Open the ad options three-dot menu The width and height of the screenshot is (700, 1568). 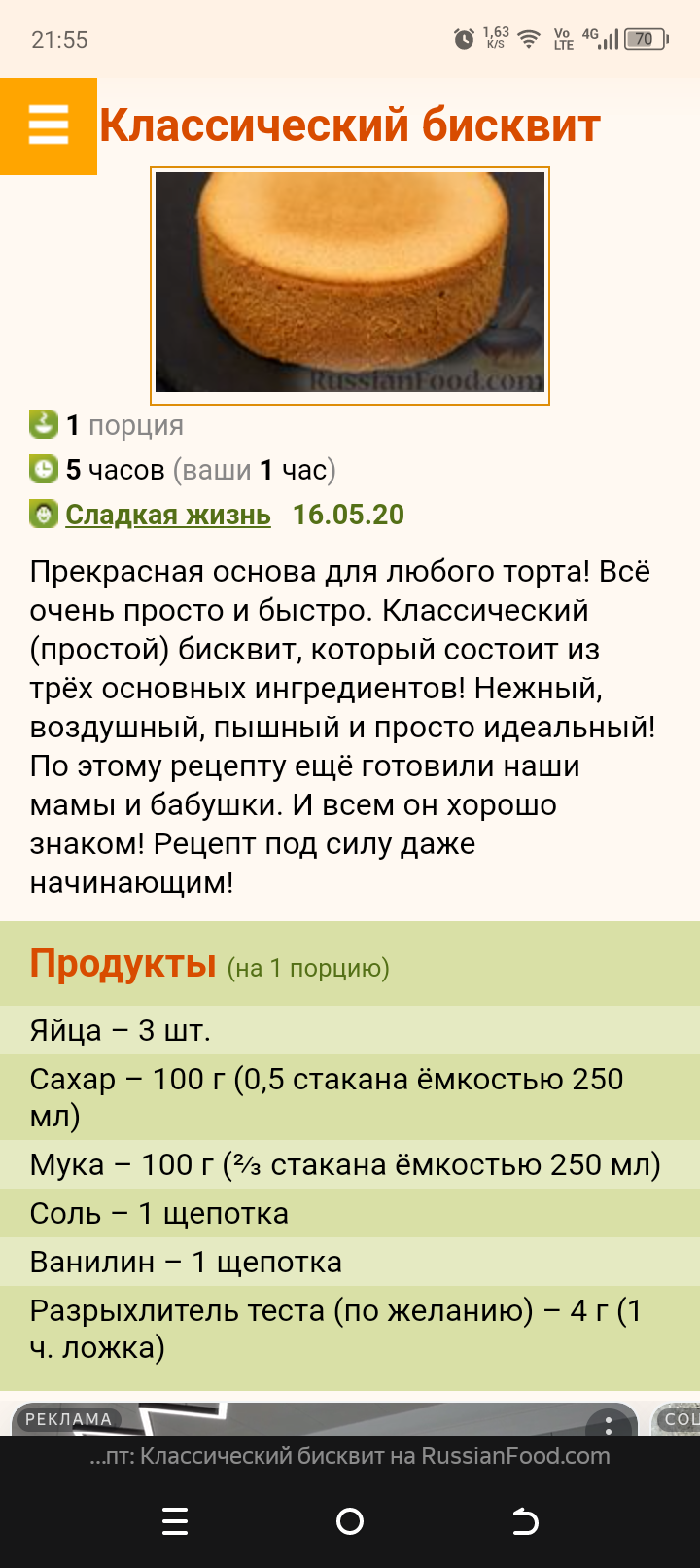coord(609,1423)
